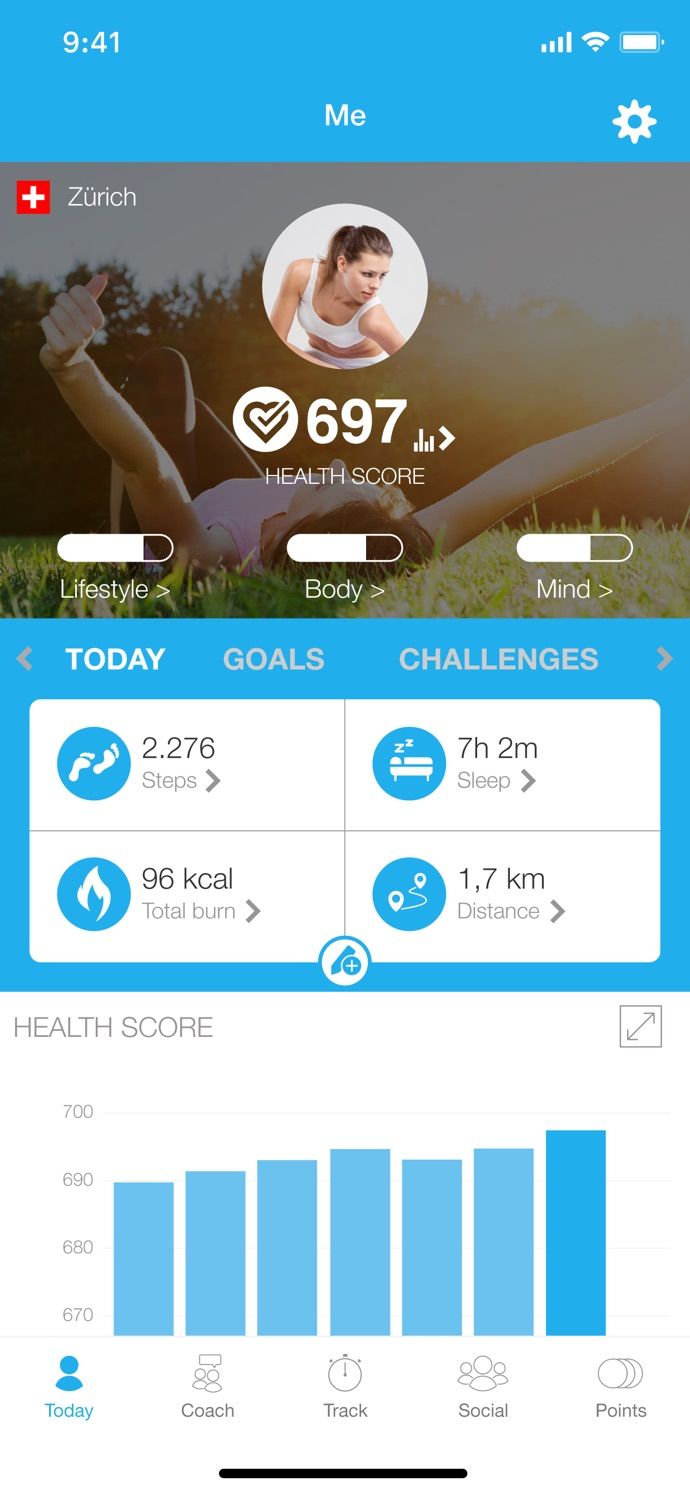The image size is (690, 1493).
Task: Open the Mind score
Action: (574, 589)
